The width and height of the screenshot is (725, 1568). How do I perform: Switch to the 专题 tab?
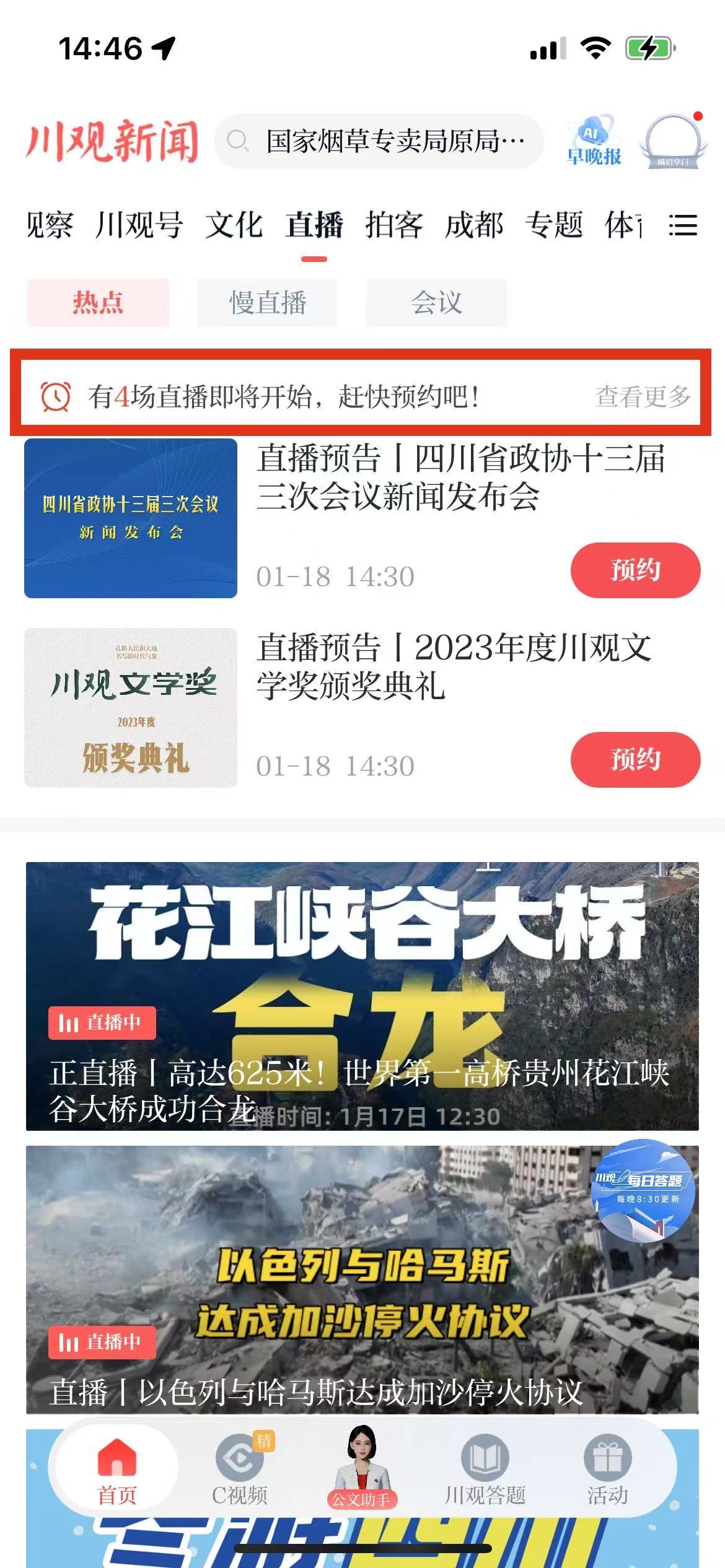click(554, 225)
